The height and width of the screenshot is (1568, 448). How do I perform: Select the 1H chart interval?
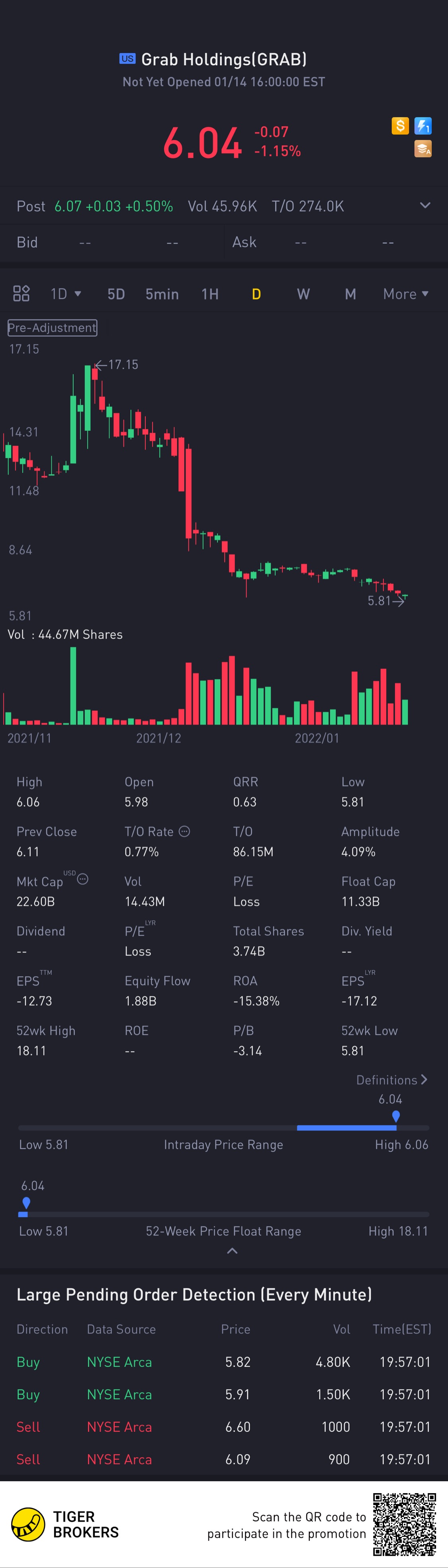[x=210, y=294]
